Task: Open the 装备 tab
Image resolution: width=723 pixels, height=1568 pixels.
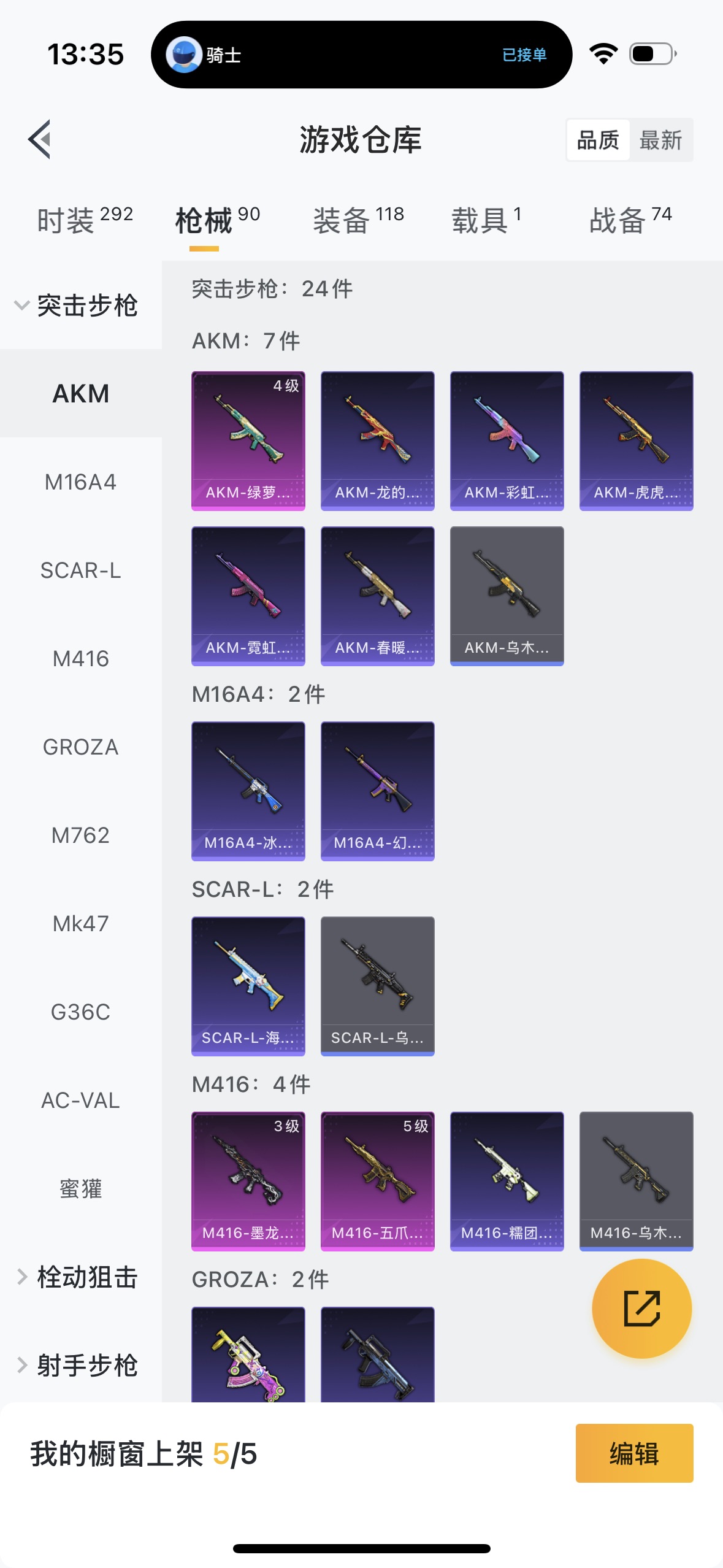Action: click(x=358, y=220)
